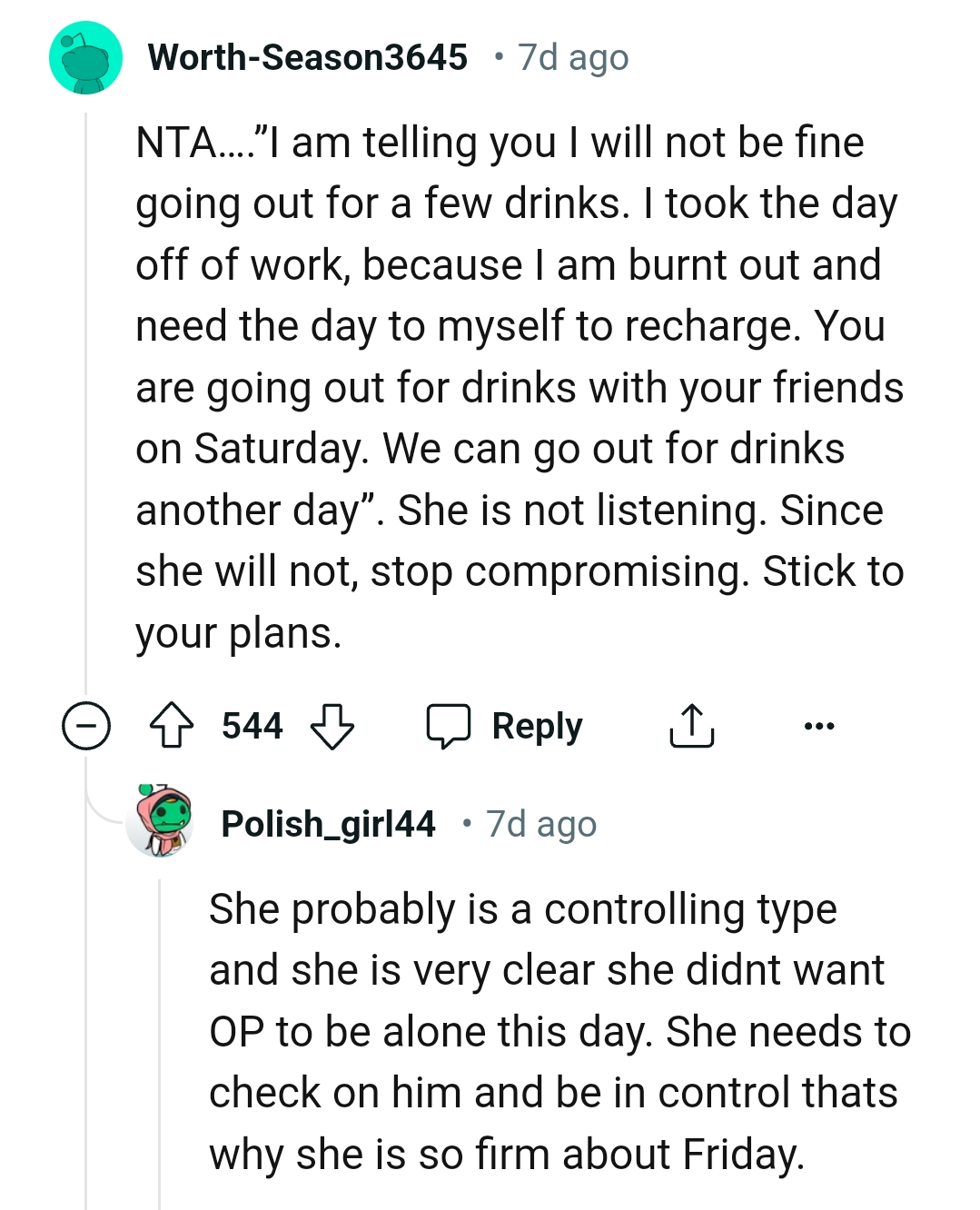Screen dimensions: 980x1210
Task: Click the three-dot overflow icon
Action: click(x=820, y=725)
